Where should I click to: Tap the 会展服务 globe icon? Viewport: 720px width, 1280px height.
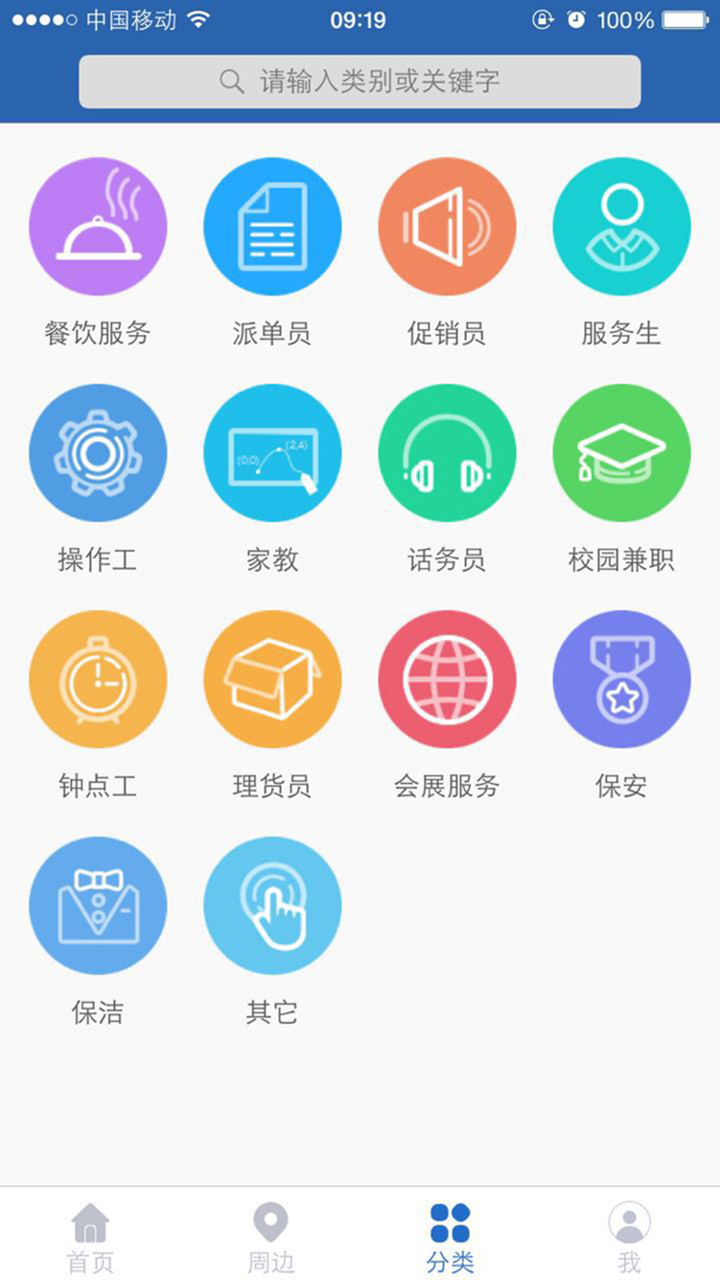point(447,678)
